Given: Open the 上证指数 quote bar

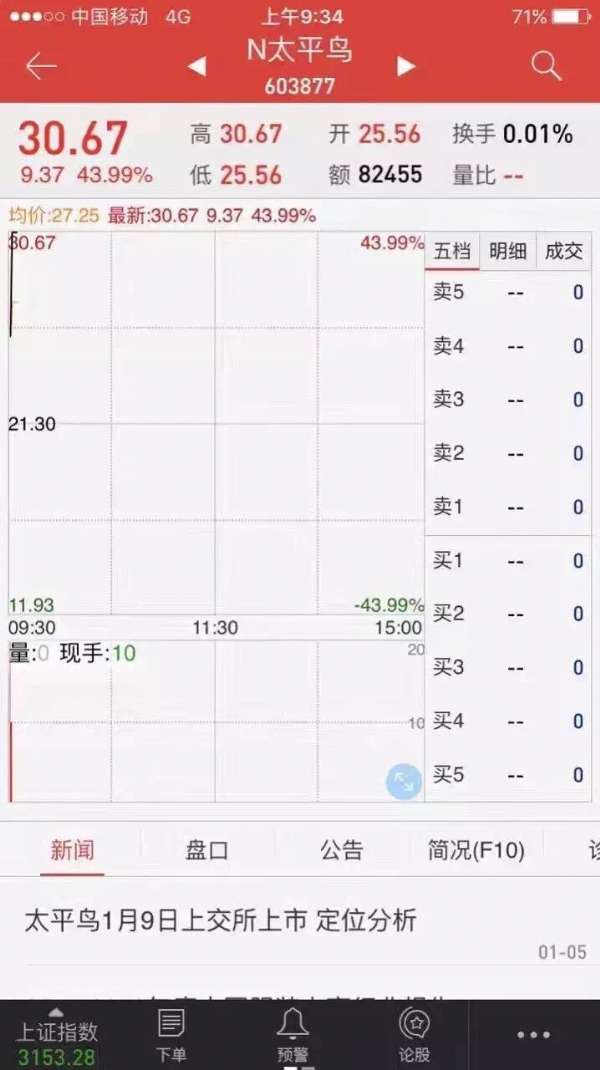Looking at the screenshot, I should pos(57,1038).
